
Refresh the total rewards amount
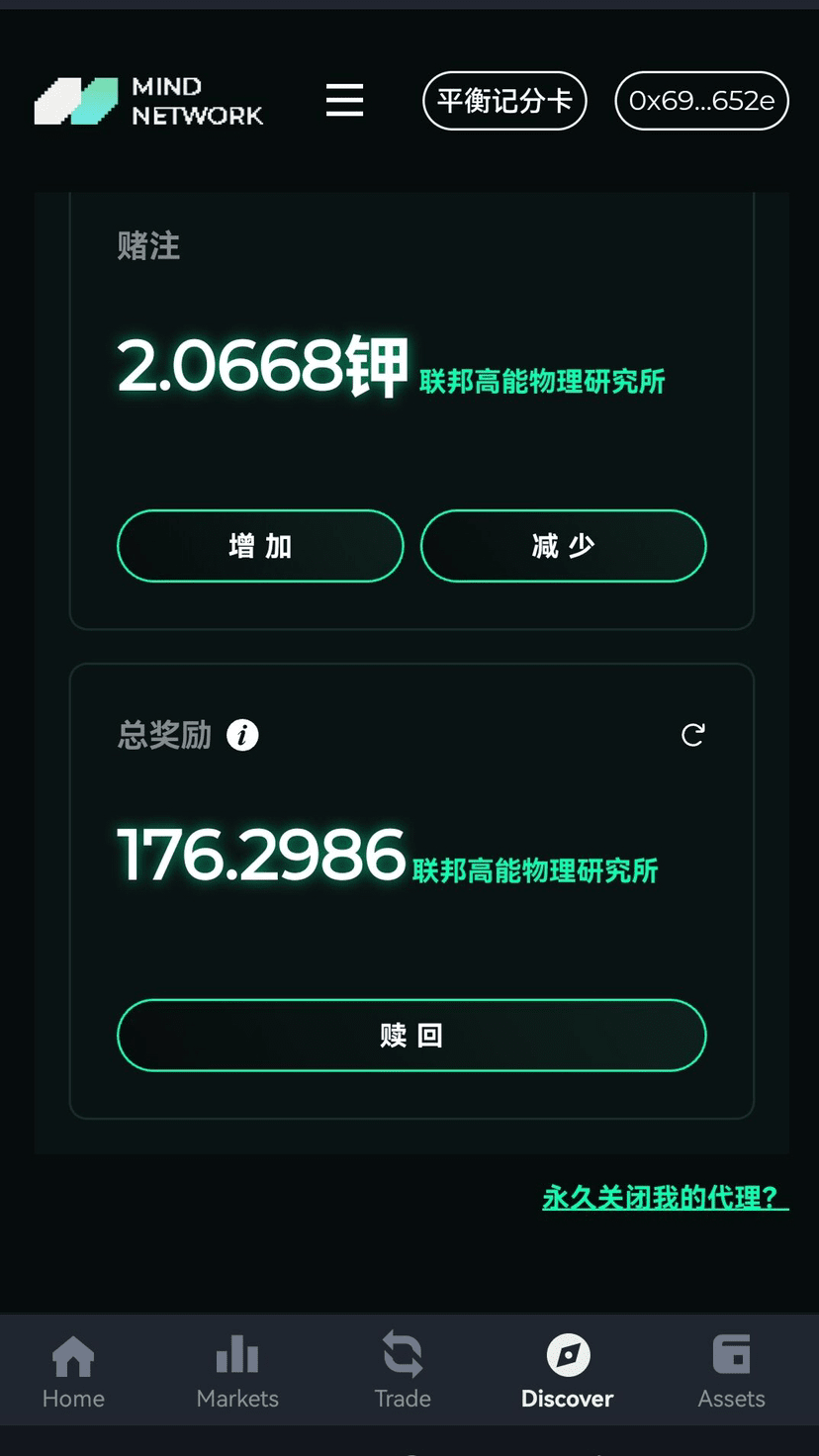693,735
